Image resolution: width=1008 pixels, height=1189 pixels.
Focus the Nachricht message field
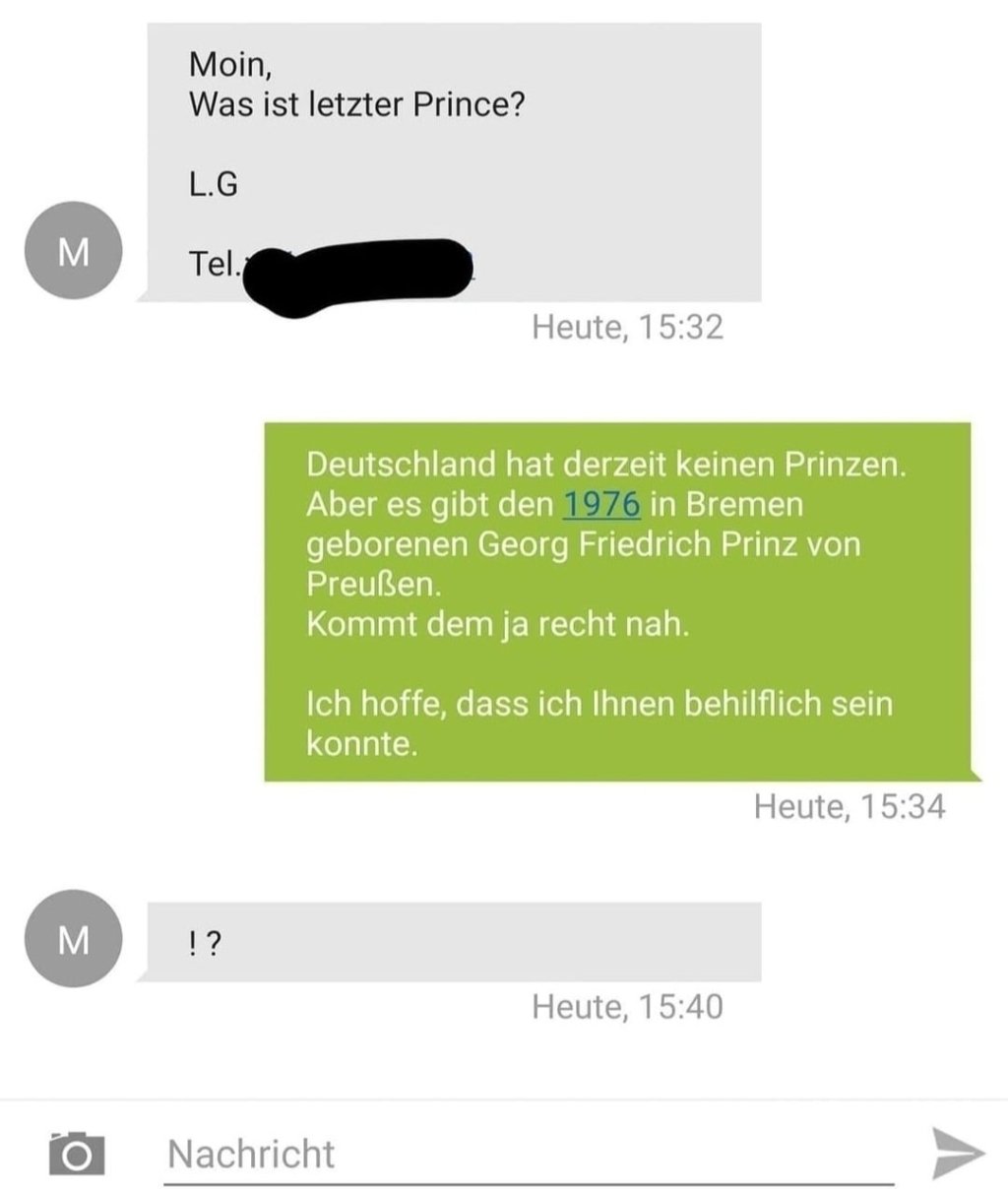(x=530, y=1154)
